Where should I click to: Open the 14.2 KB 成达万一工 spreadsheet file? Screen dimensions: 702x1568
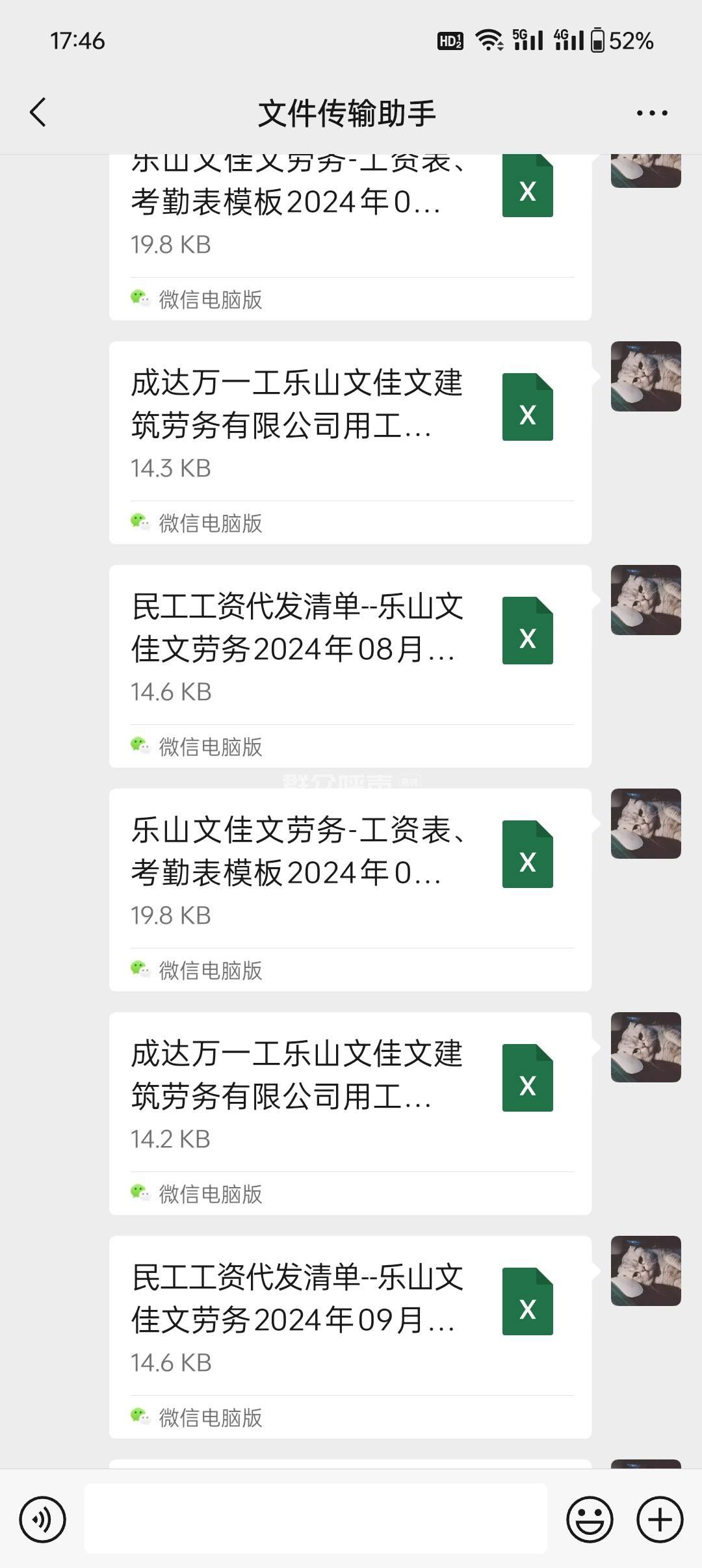(x=350, y=1093)
